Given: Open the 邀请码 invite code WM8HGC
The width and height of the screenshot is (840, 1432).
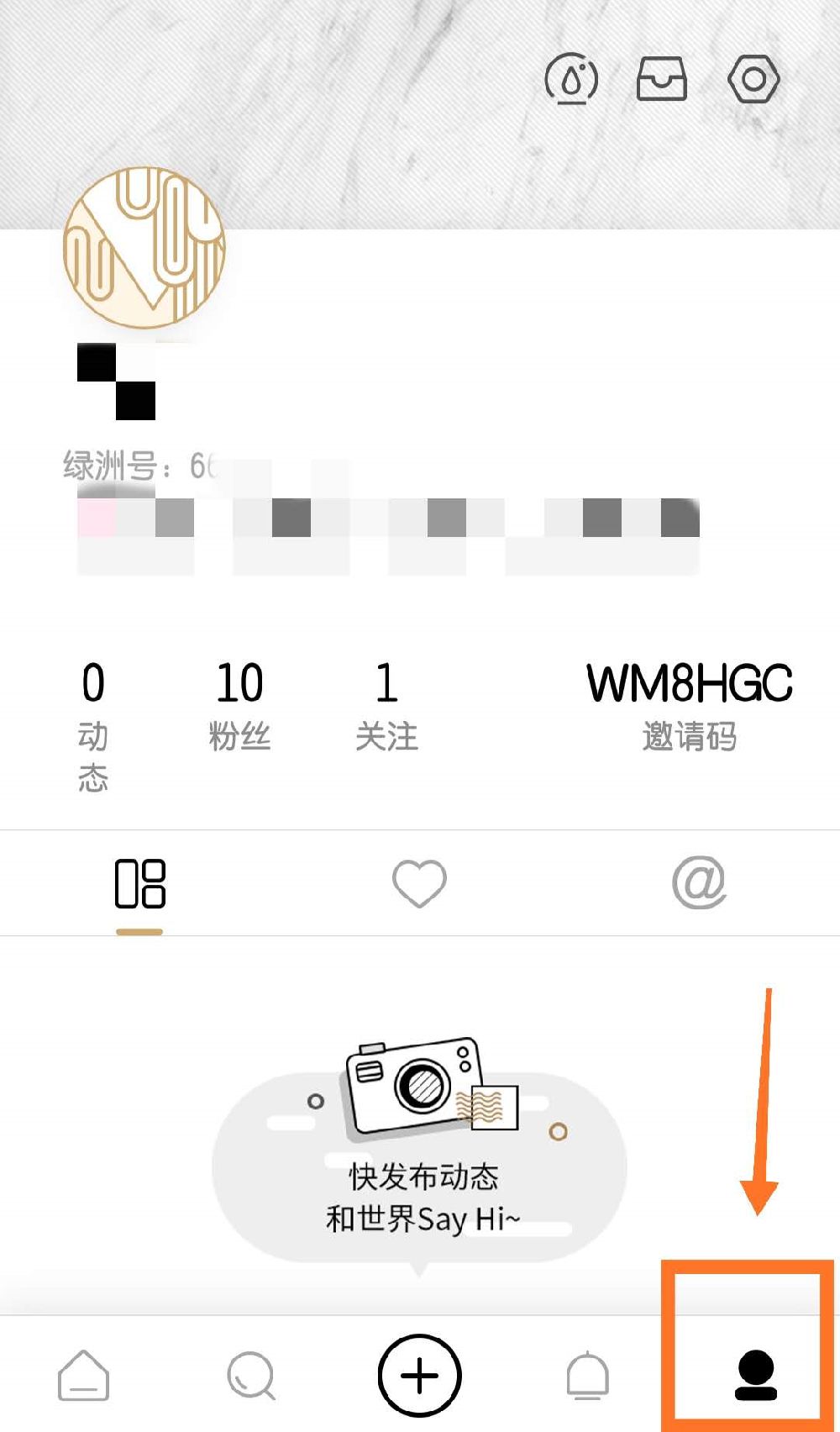Looking at the screenshot, I should coord(689,706).
